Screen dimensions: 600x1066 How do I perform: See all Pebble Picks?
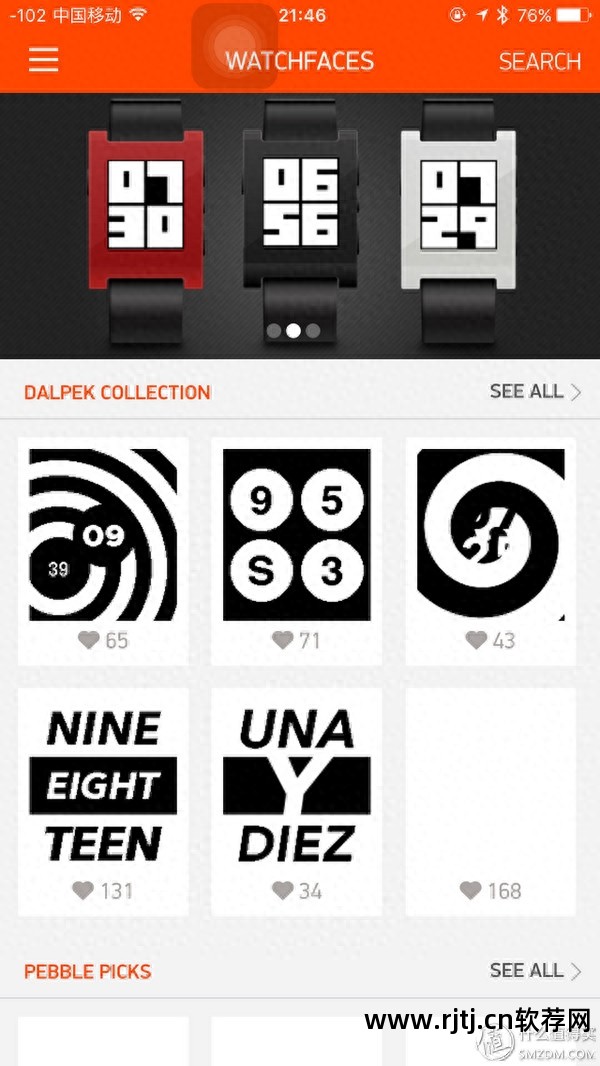pyautogui.click(x=534, y=970)
